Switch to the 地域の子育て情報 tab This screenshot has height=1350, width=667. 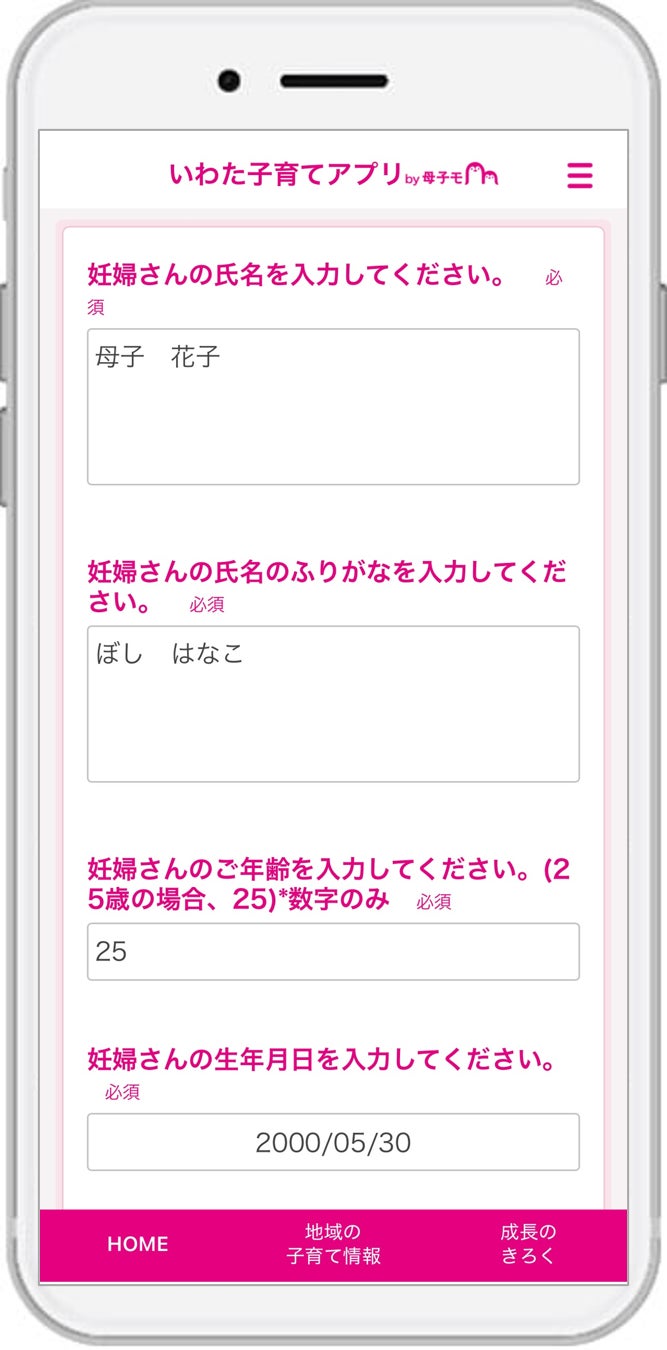(333, 1244)
